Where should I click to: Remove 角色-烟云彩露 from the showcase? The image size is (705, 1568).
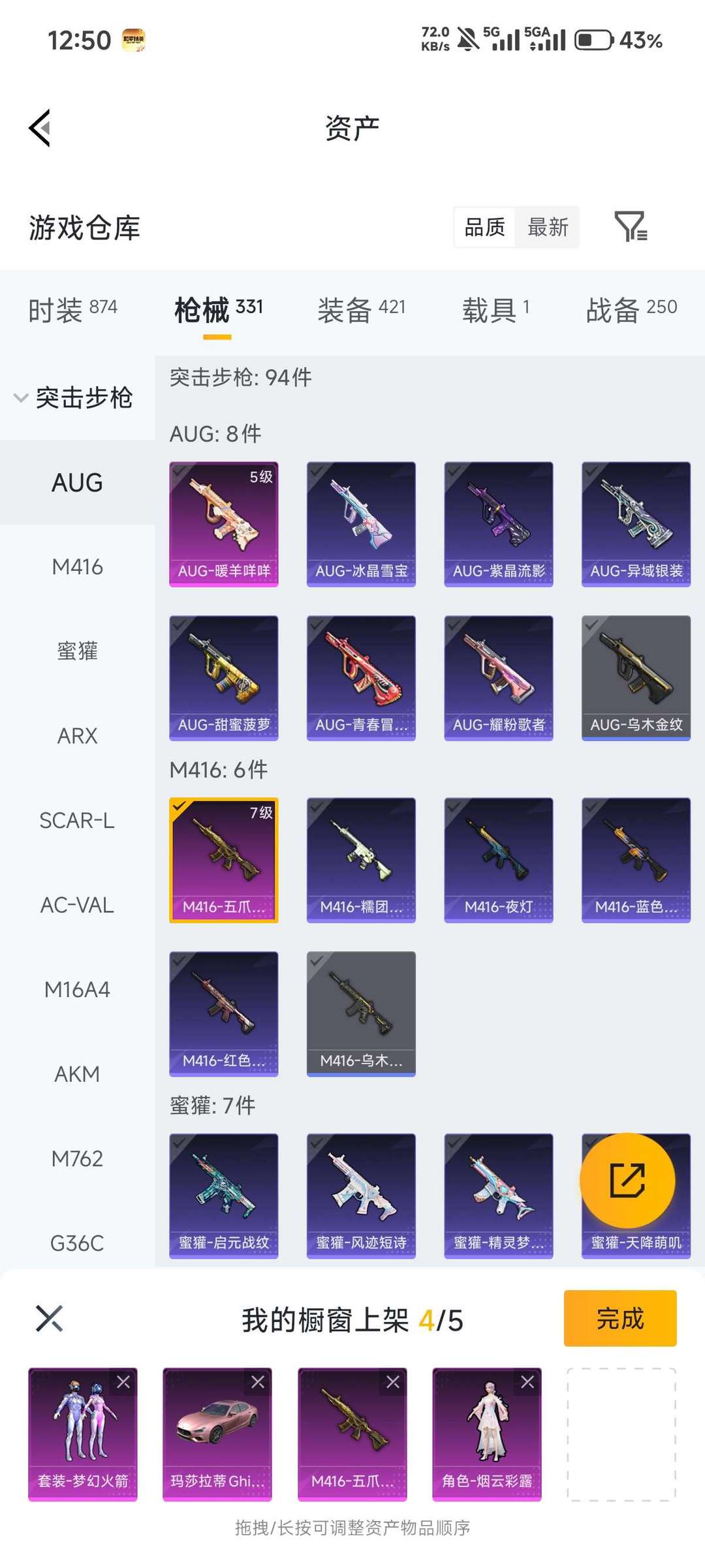527,1382
